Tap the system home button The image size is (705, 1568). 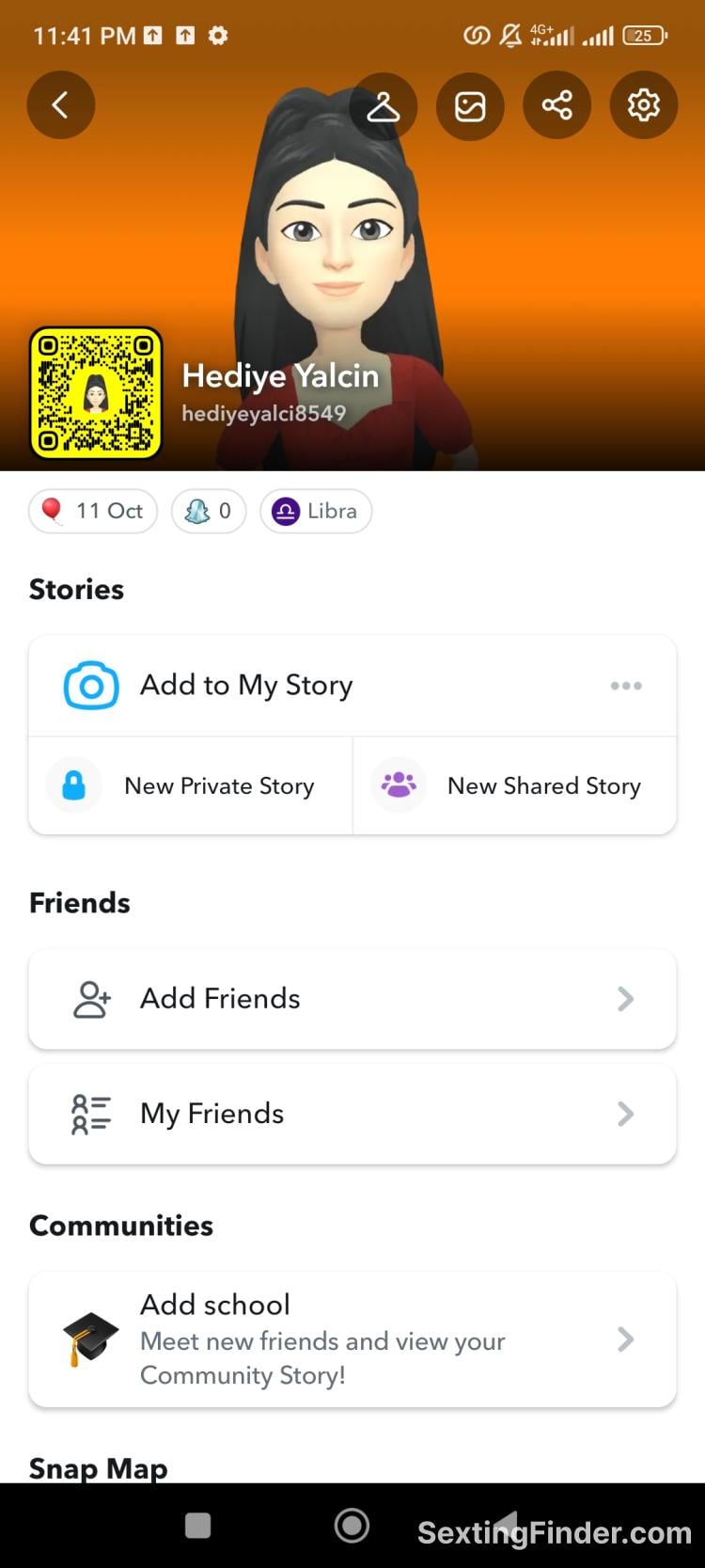[352, 1525]
